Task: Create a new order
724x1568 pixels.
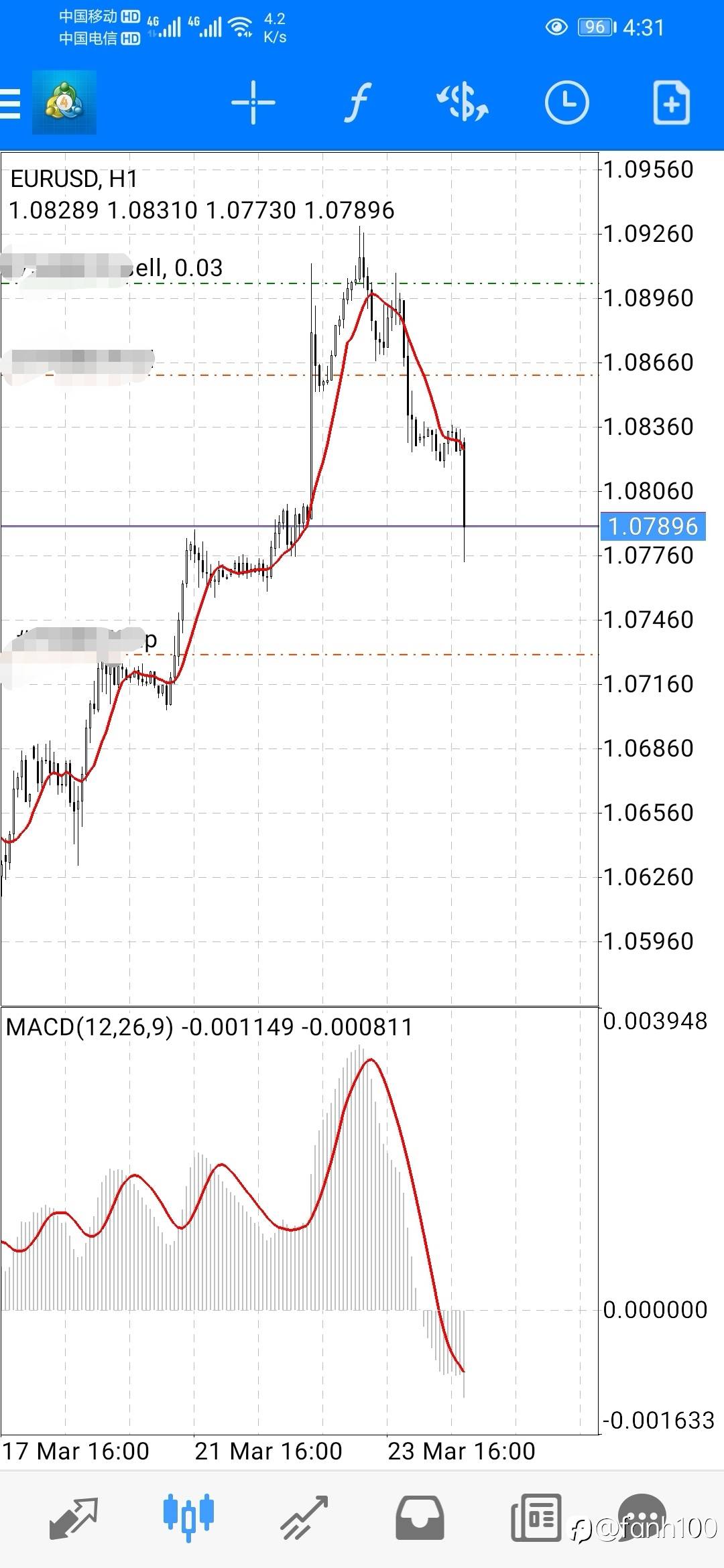Action: click(671, 103)
